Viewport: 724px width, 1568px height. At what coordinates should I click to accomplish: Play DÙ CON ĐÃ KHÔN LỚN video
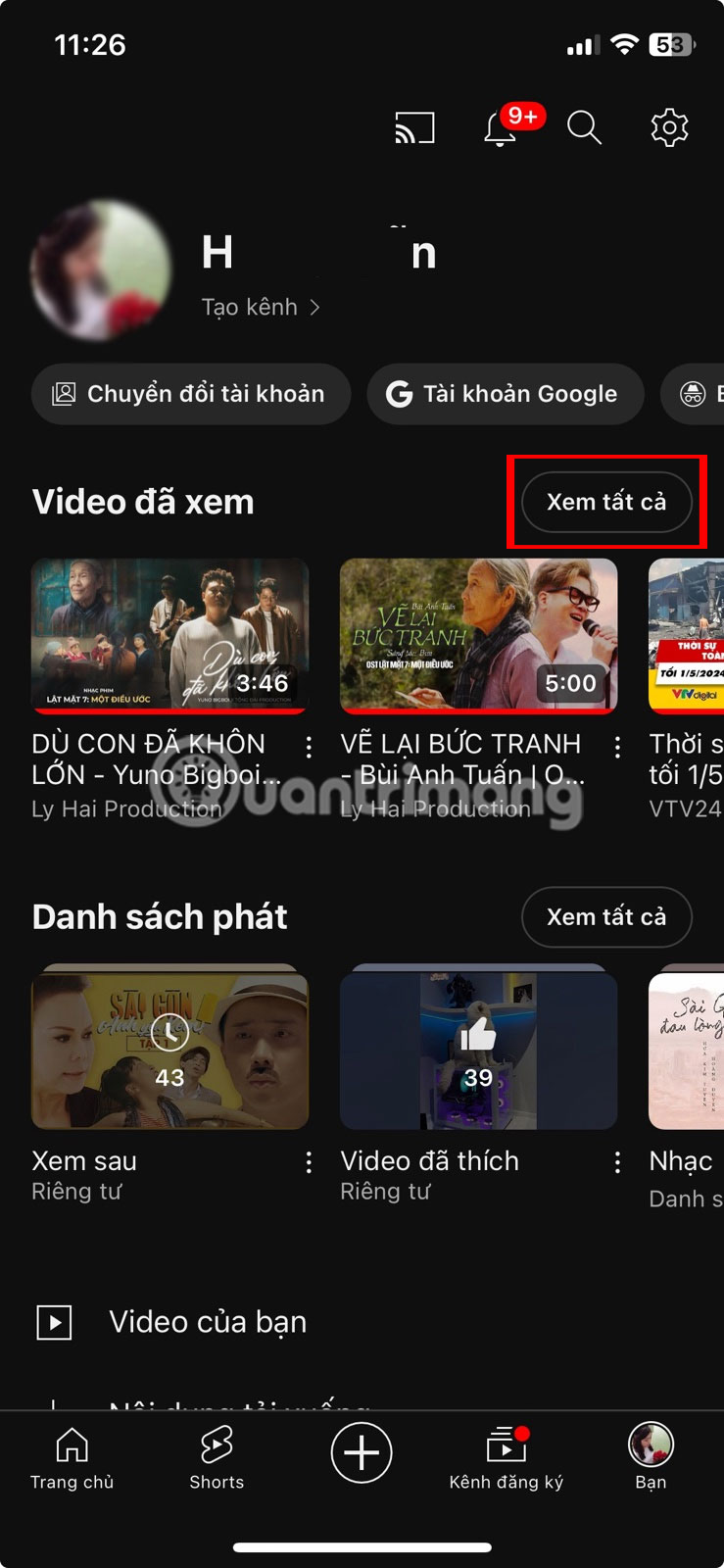tap(169, 635)
